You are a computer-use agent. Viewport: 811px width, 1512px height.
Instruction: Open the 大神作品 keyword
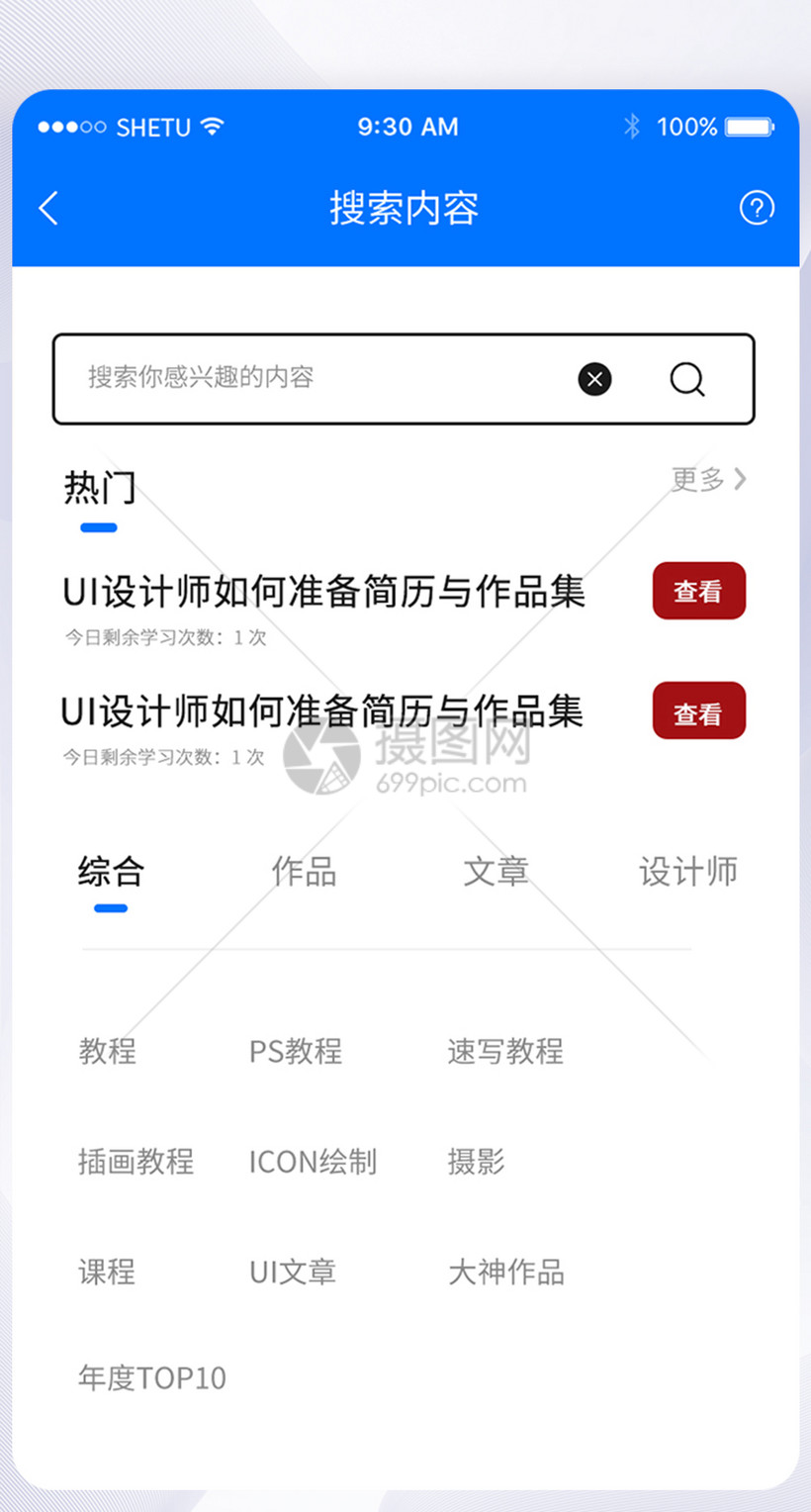[506, 1272]
